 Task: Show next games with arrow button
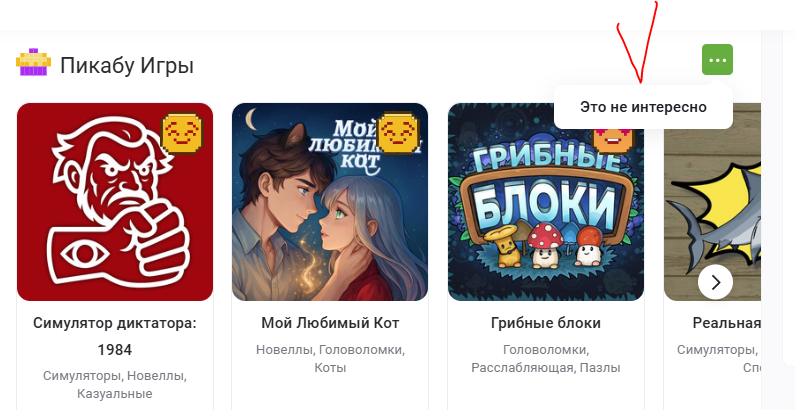tap(715, 283)
